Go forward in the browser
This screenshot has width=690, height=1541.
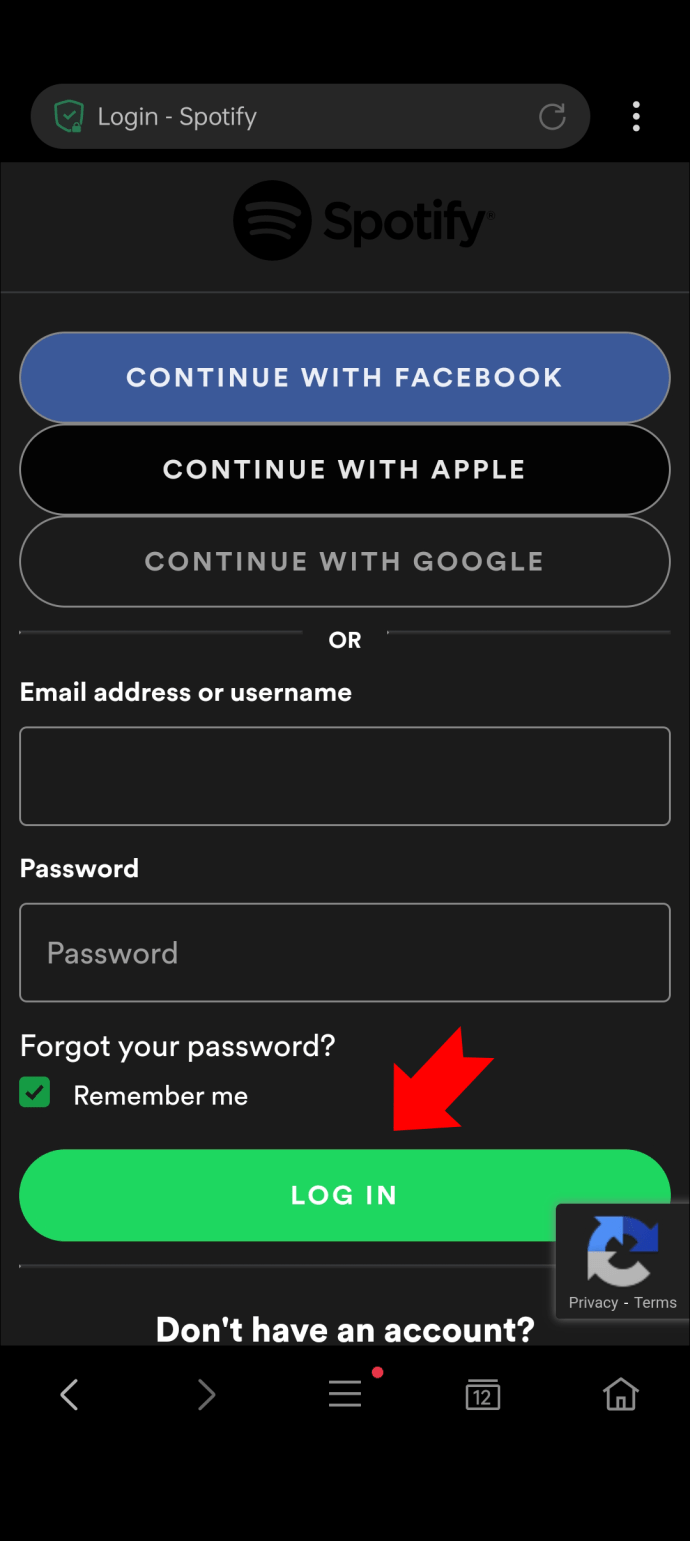click(x=207, y=1394)
